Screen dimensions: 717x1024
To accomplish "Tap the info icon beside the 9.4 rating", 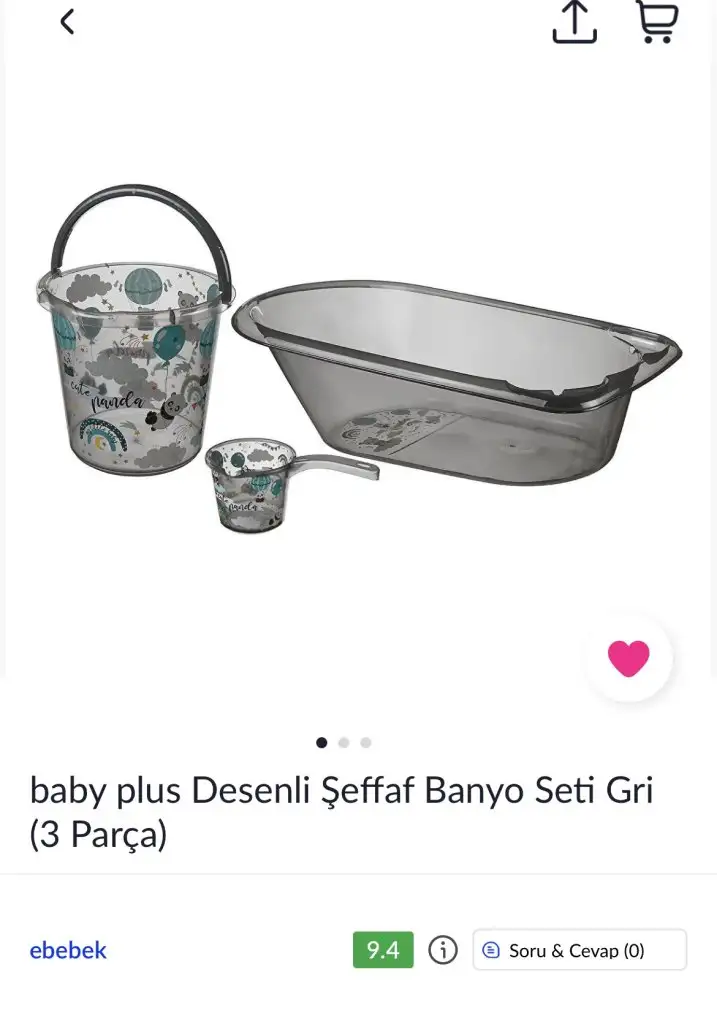I will point(443,950).
